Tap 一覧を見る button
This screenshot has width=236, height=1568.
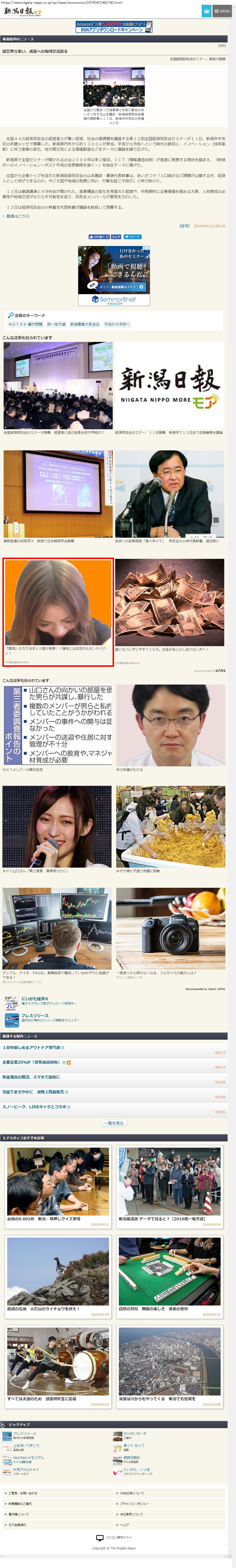coord(114,1123)
